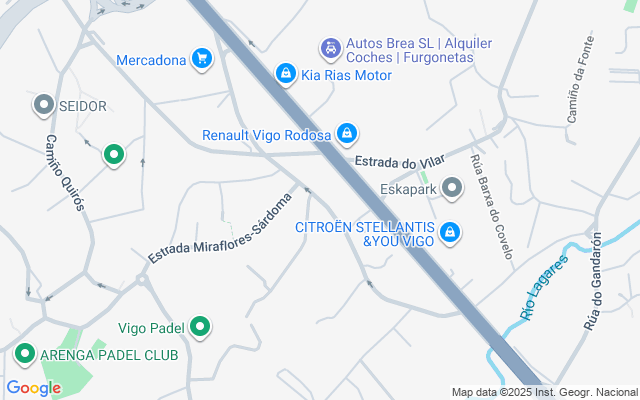Open Renault Vigo Rodosa place marker
Image resolution: width=640 pixels, height=400 pixels.
347,134
